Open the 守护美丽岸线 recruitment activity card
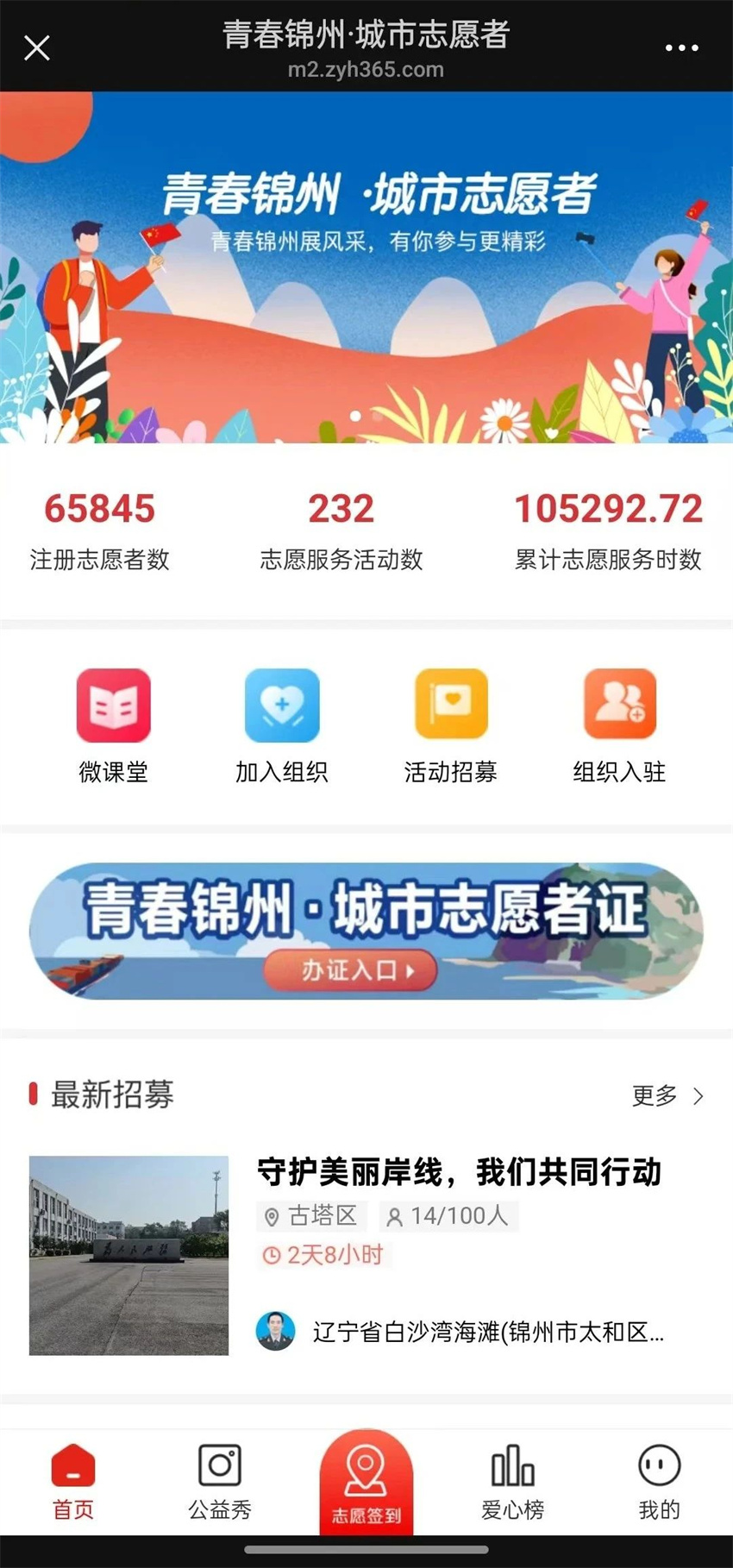733x1568 pixels. point(457,1172)
